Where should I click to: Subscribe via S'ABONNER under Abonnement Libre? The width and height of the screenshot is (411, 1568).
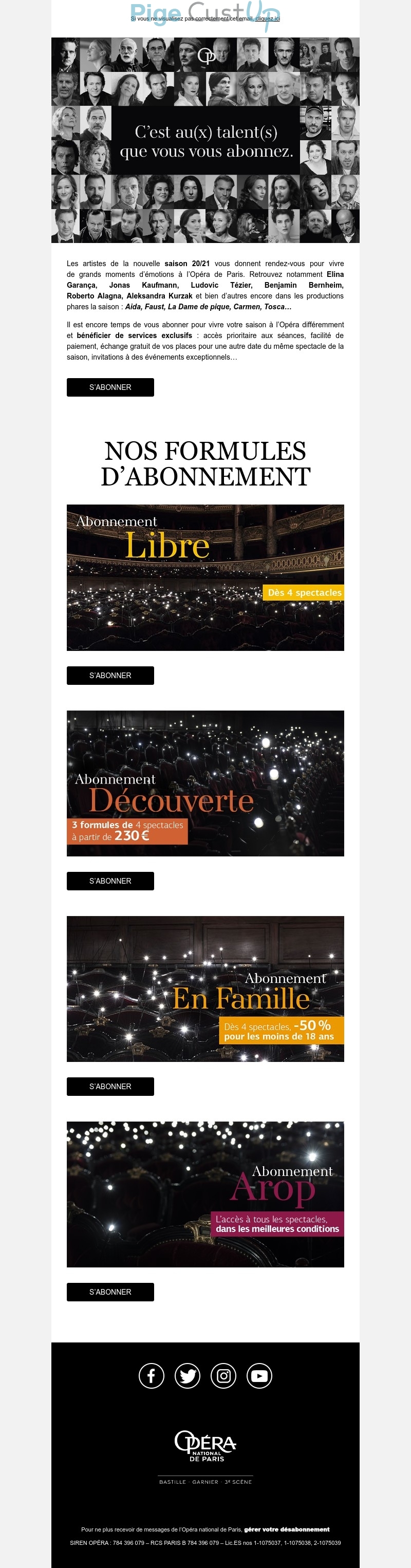[x=110, y=676]
